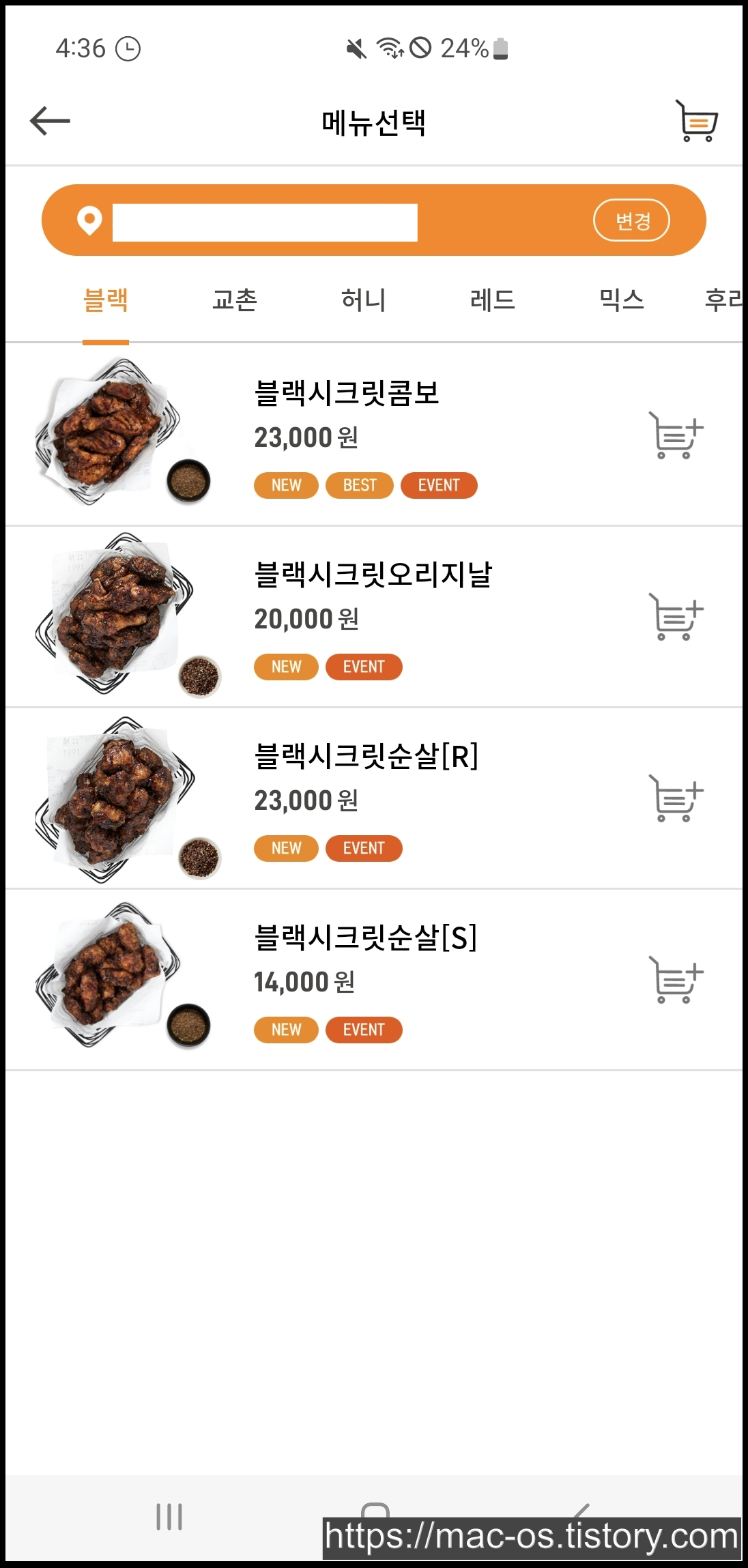This screenshot has height=1568, width=748.
Task: Add 블랙시크릿콤보 to the cart
Action: 675,435
